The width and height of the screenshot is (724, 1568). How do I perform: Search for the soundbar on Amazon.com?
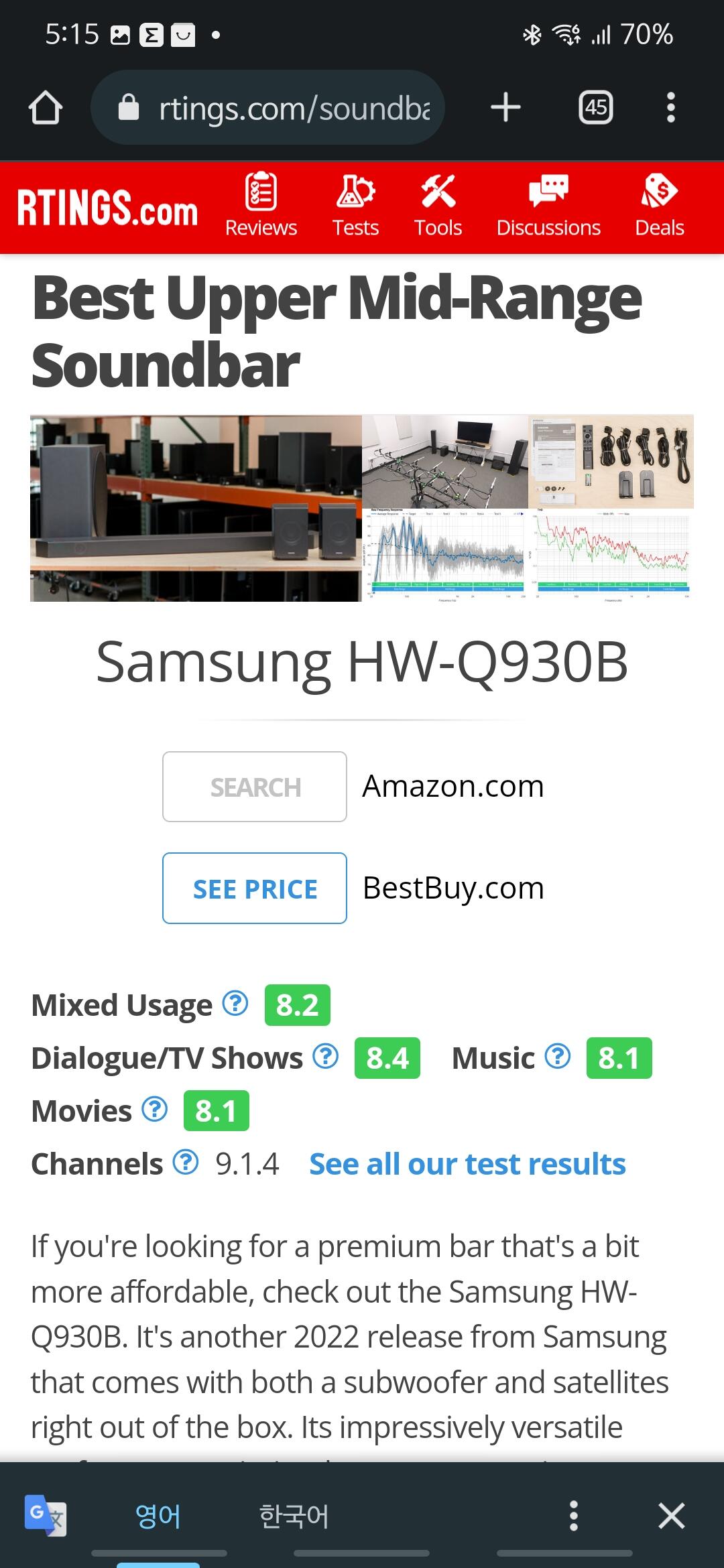pos(255,787)
